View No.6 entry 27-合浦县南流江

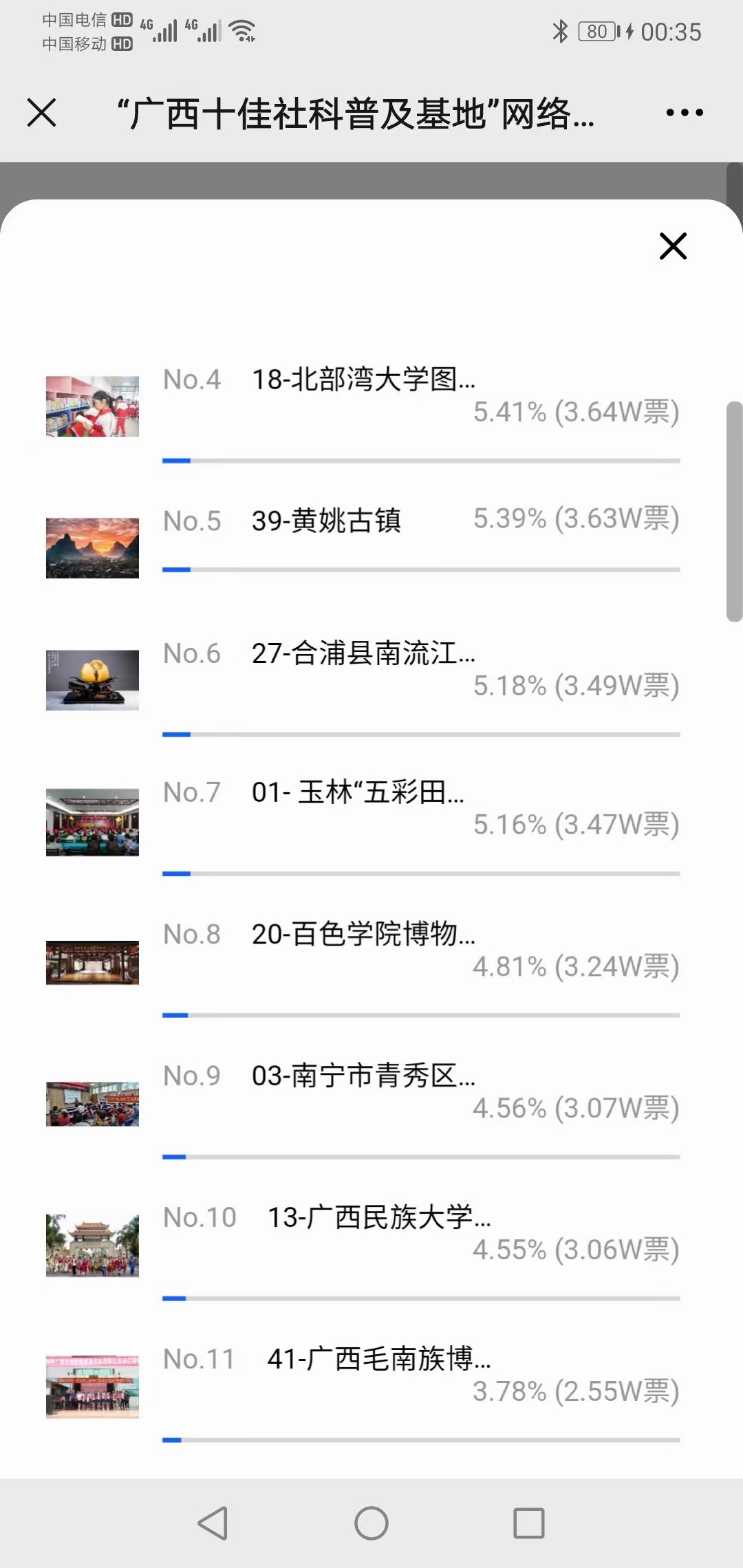(x=363, y=653)
